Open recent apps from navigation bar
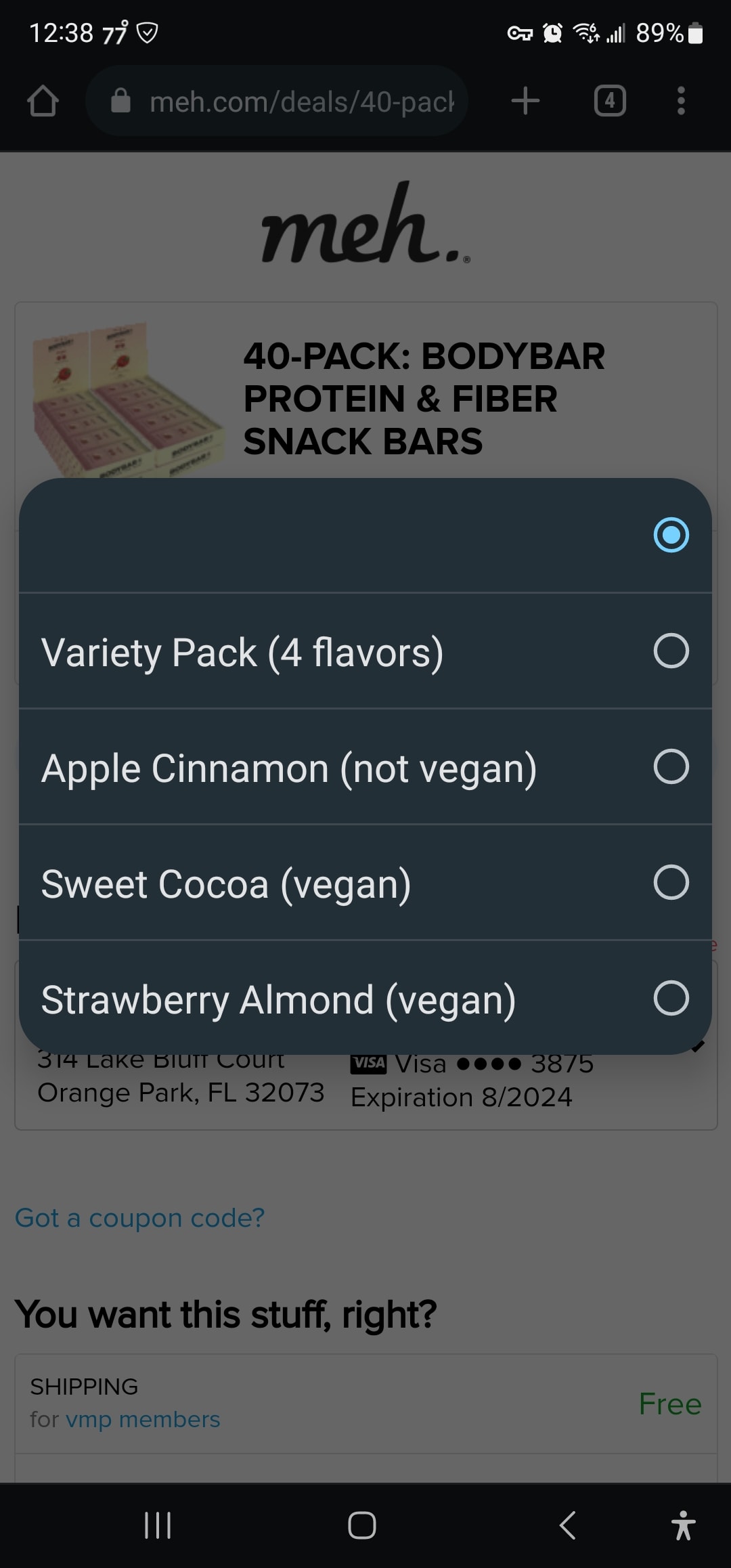 [x=158, y=1525]
